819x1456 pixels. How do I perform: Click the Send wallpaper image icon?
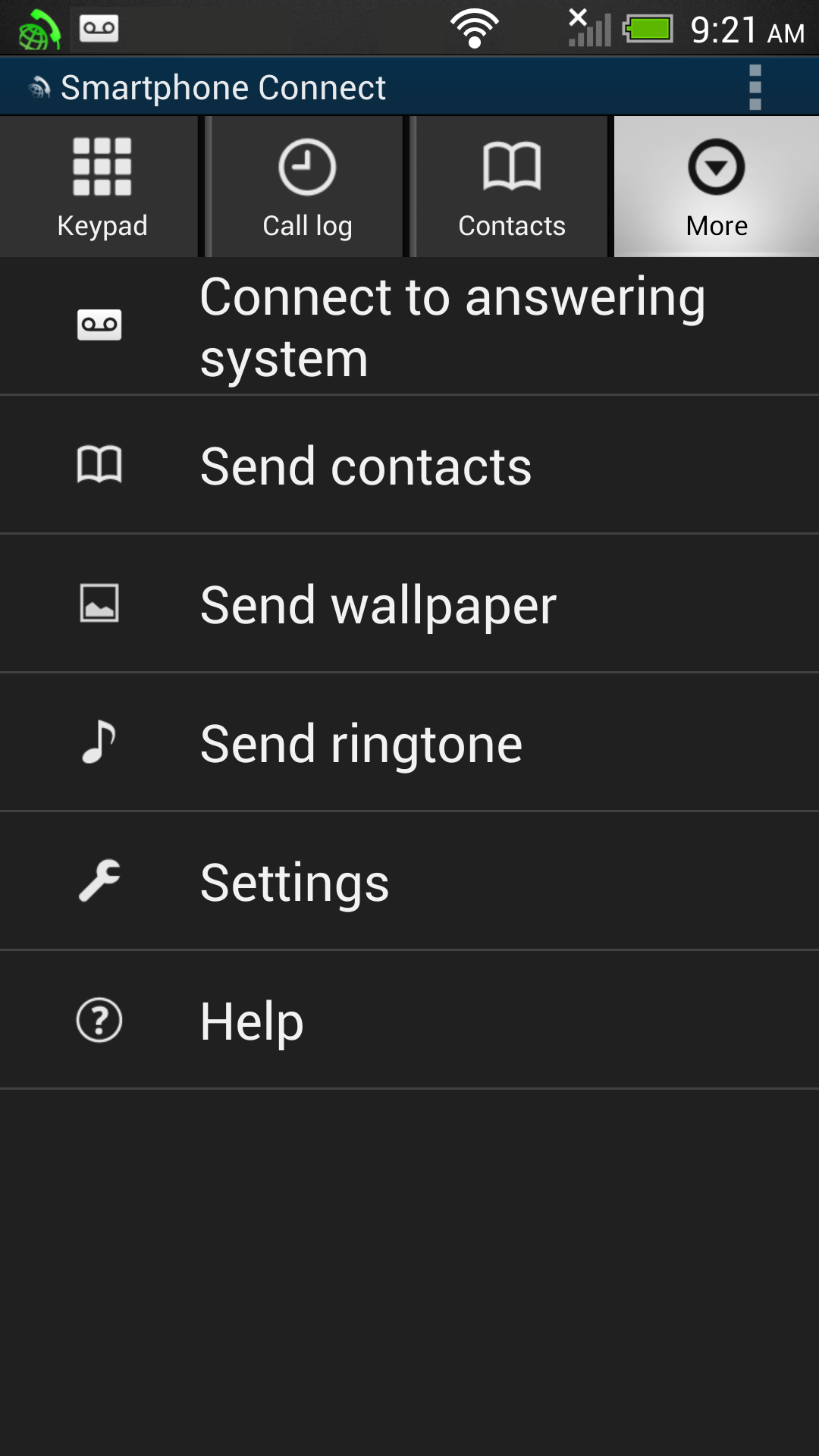click(x=99, y=604)
